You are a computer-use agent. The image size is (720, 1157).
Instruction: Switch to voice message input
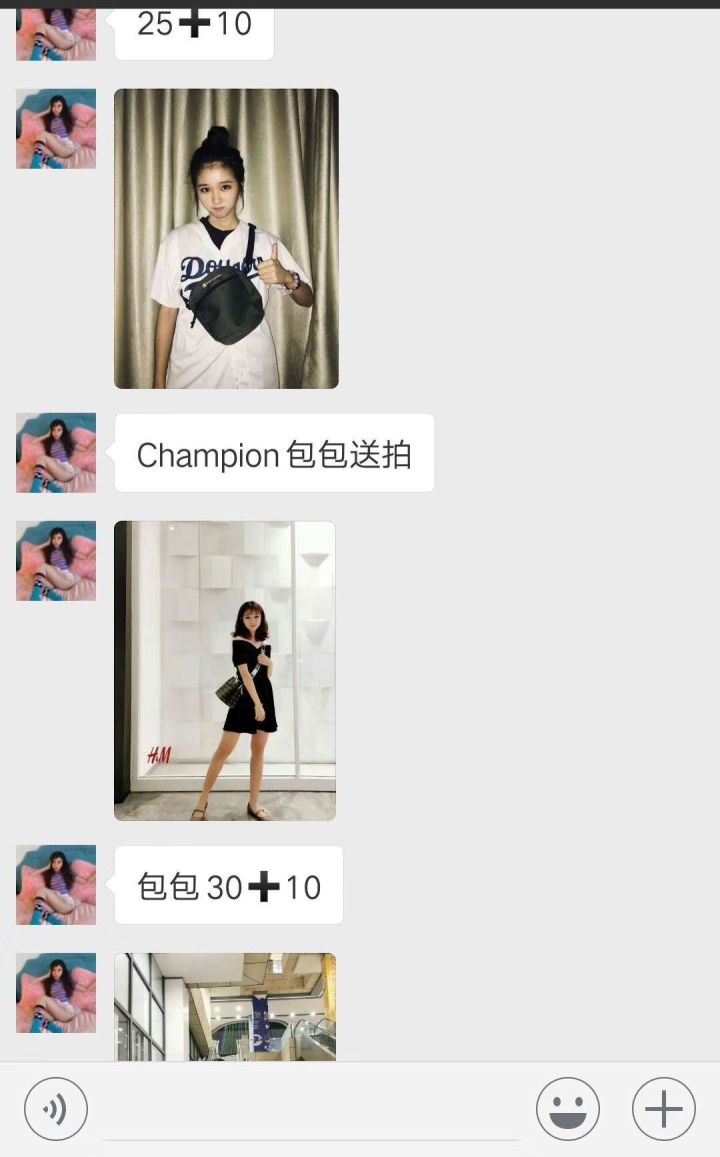(56, 1108)
